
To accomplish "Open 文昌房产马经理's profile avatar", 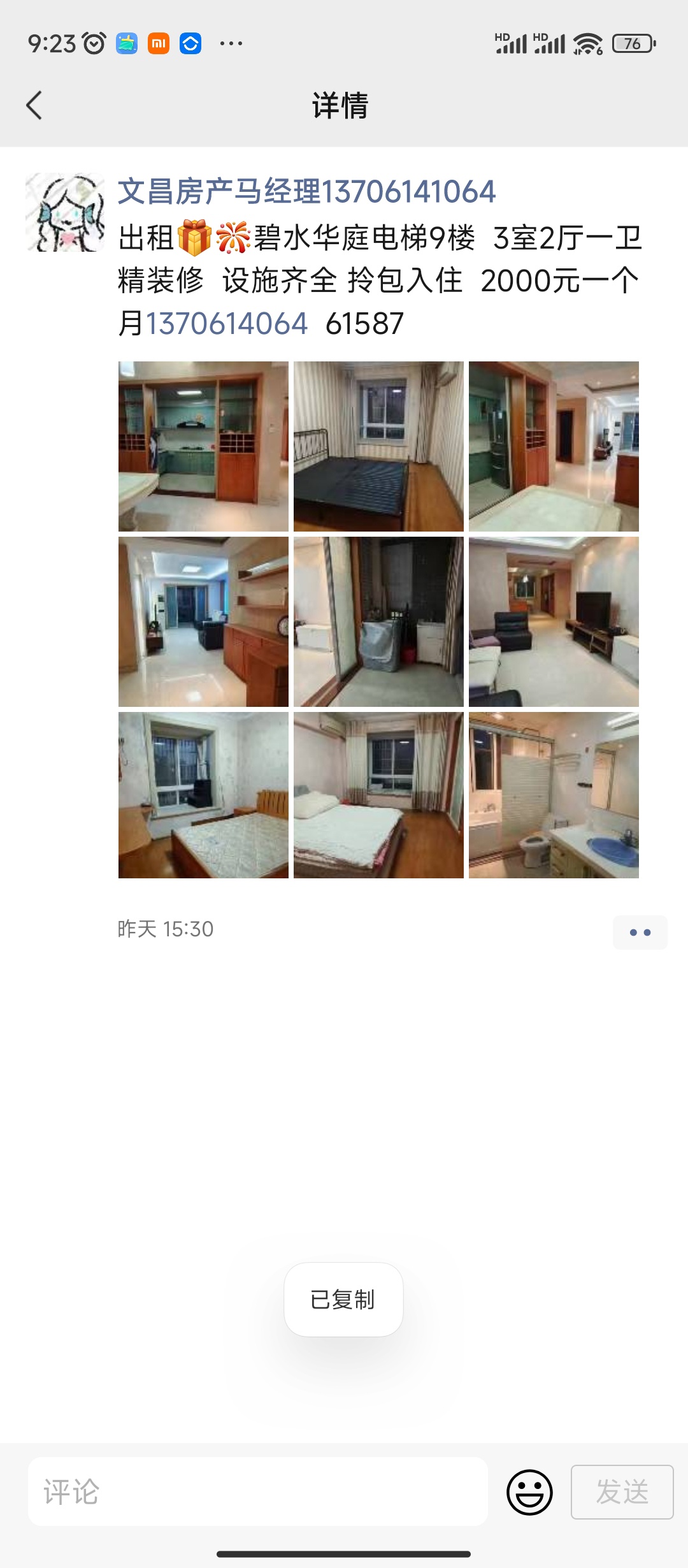I will click(65, 212).
